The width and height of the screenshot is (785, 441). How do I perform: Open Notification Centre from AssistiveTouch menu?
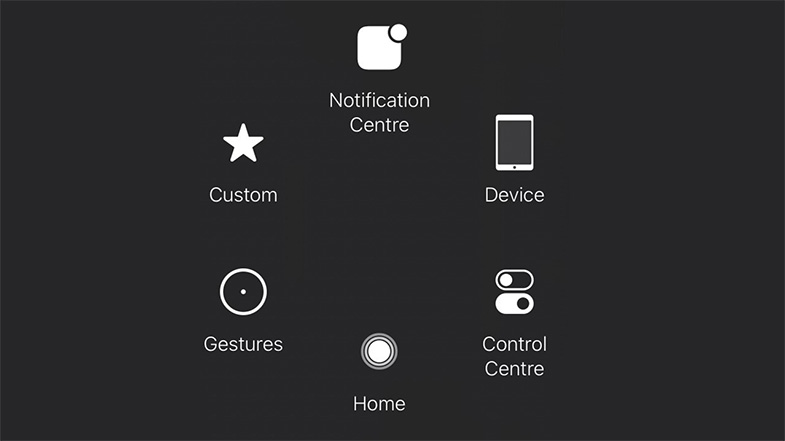(x=381, y=49)
